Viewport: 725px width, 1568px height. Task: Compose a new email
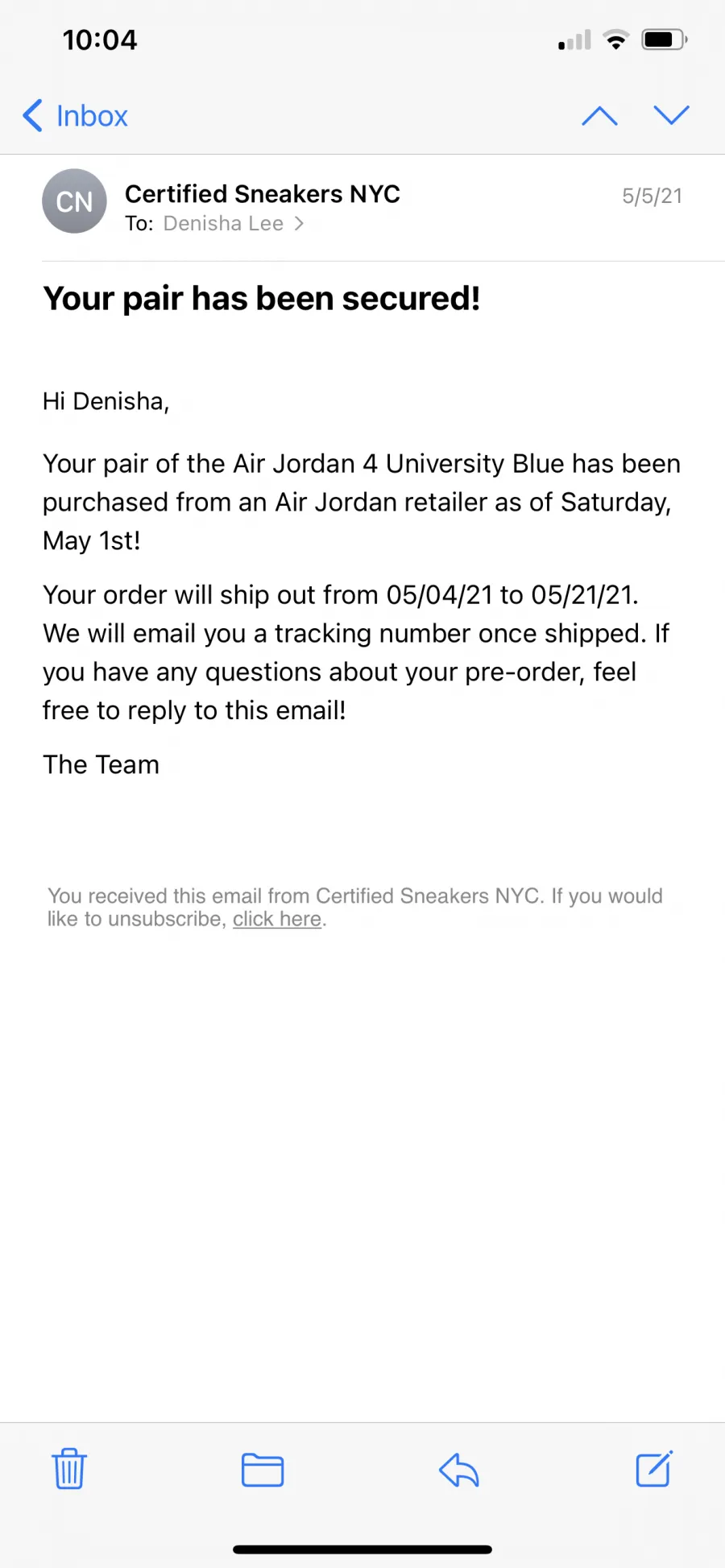coord(654,1469)
